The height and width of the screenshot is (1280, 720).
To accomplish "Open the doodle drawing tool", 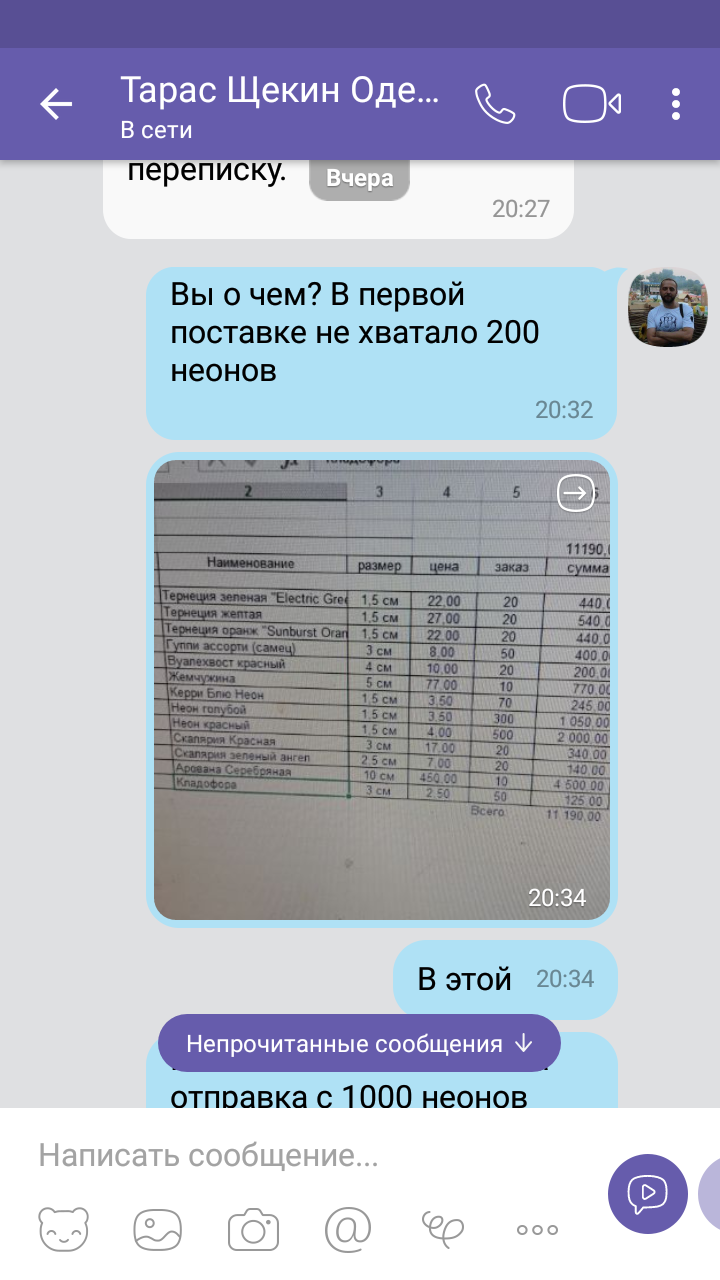I will [443, 1227].
